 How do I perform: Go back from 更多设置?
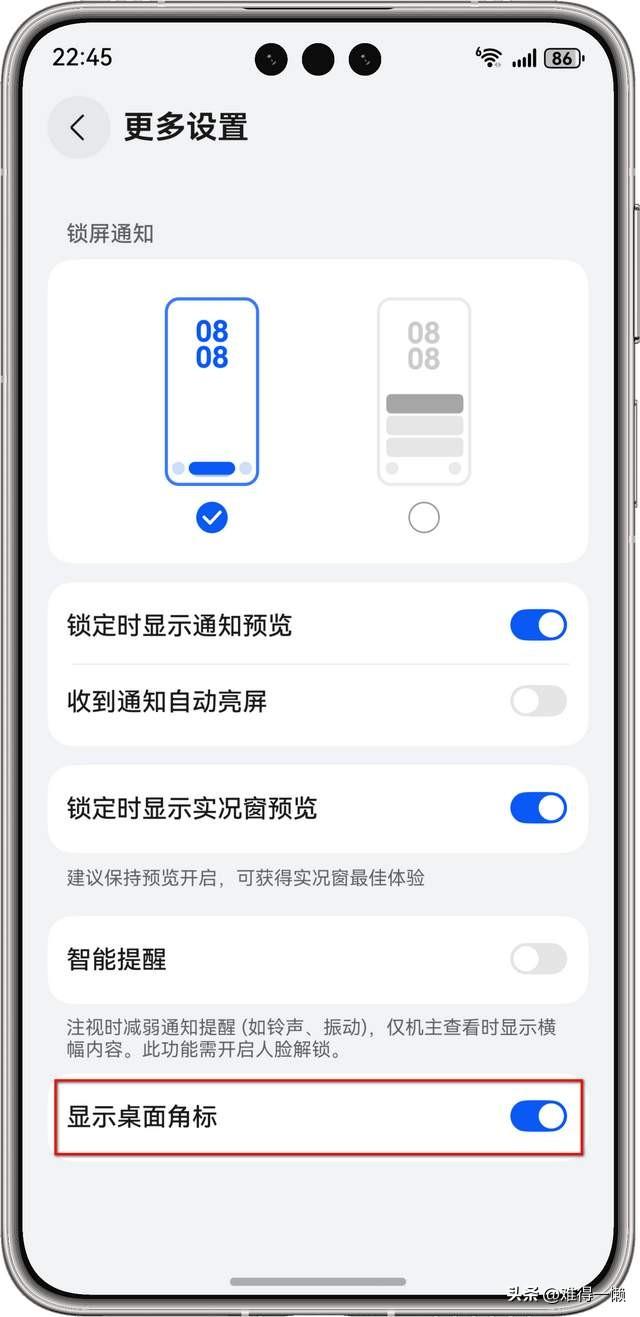click(x=78, y=128)
